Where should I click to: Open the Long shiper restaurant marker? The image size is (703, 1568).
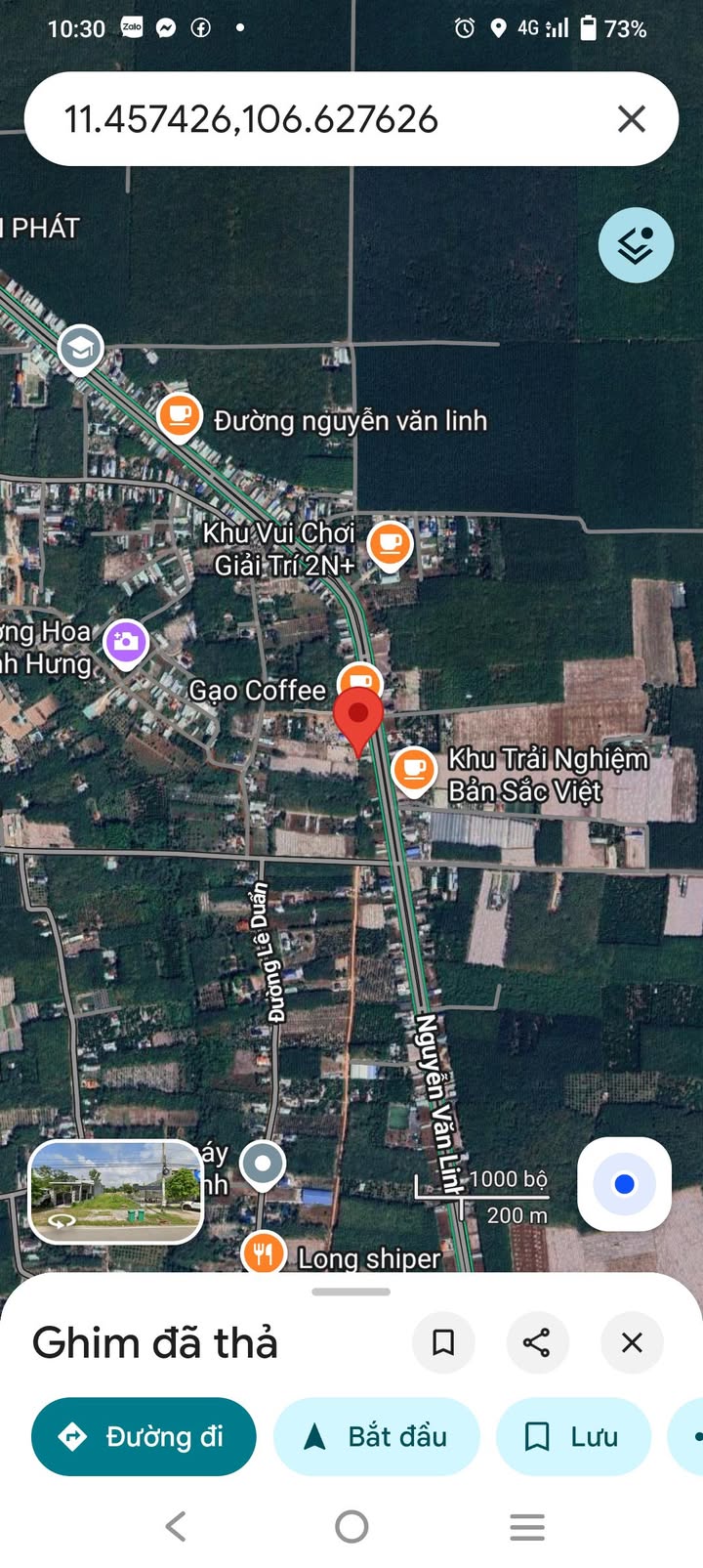click(263, 1251)
